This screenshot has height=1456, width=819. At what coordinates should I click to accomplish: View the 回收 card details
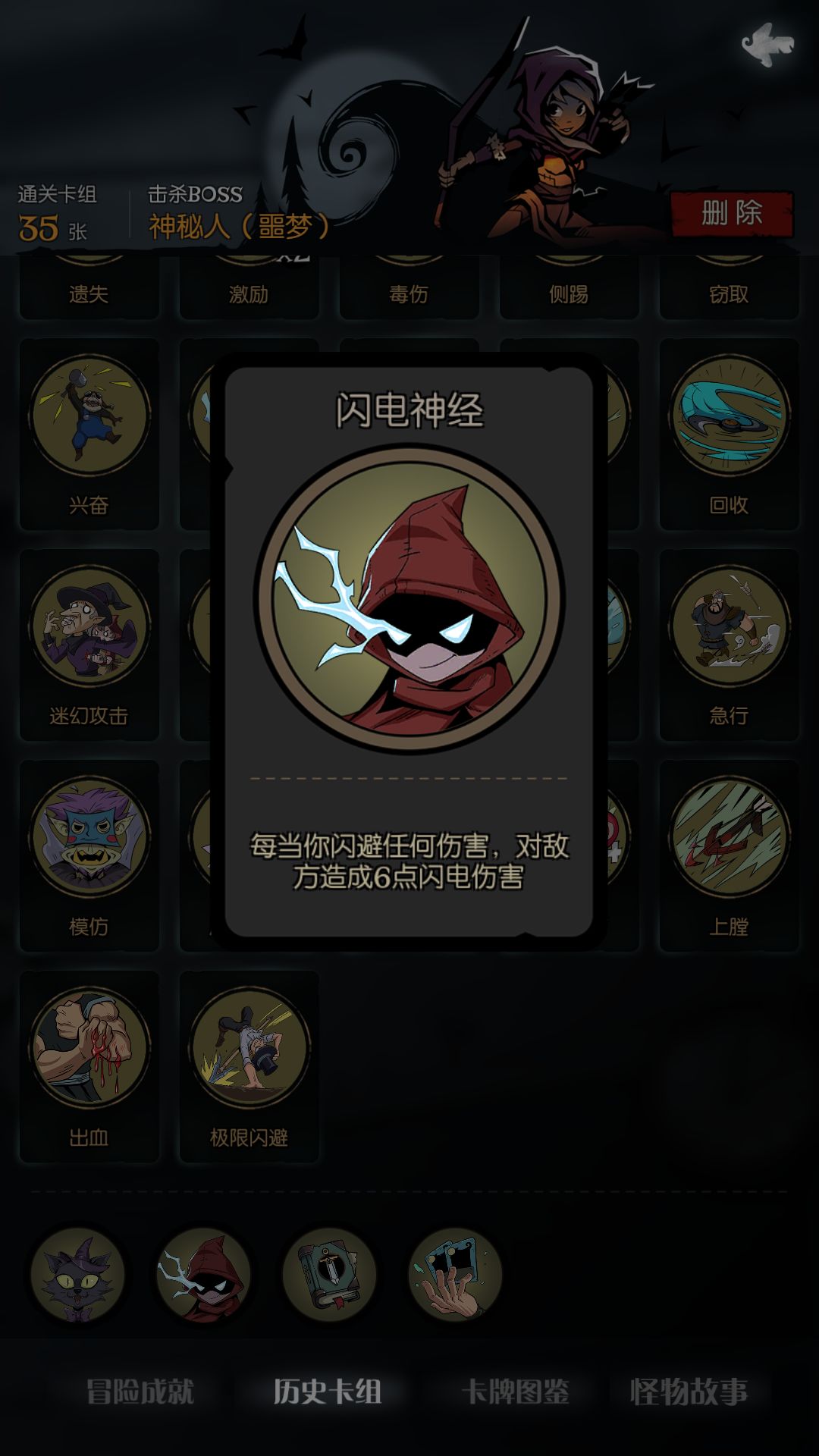pyautogui.click(x=729, y=434)
